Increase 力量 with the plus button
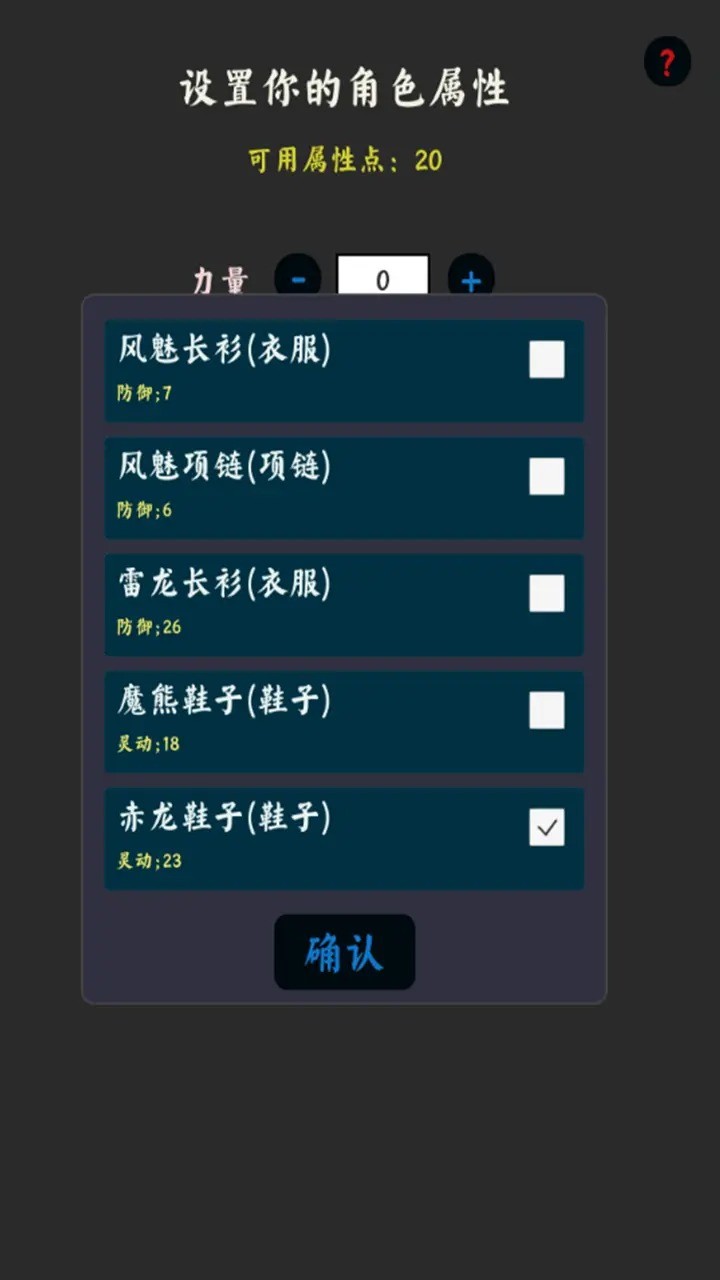 [471, 277]
